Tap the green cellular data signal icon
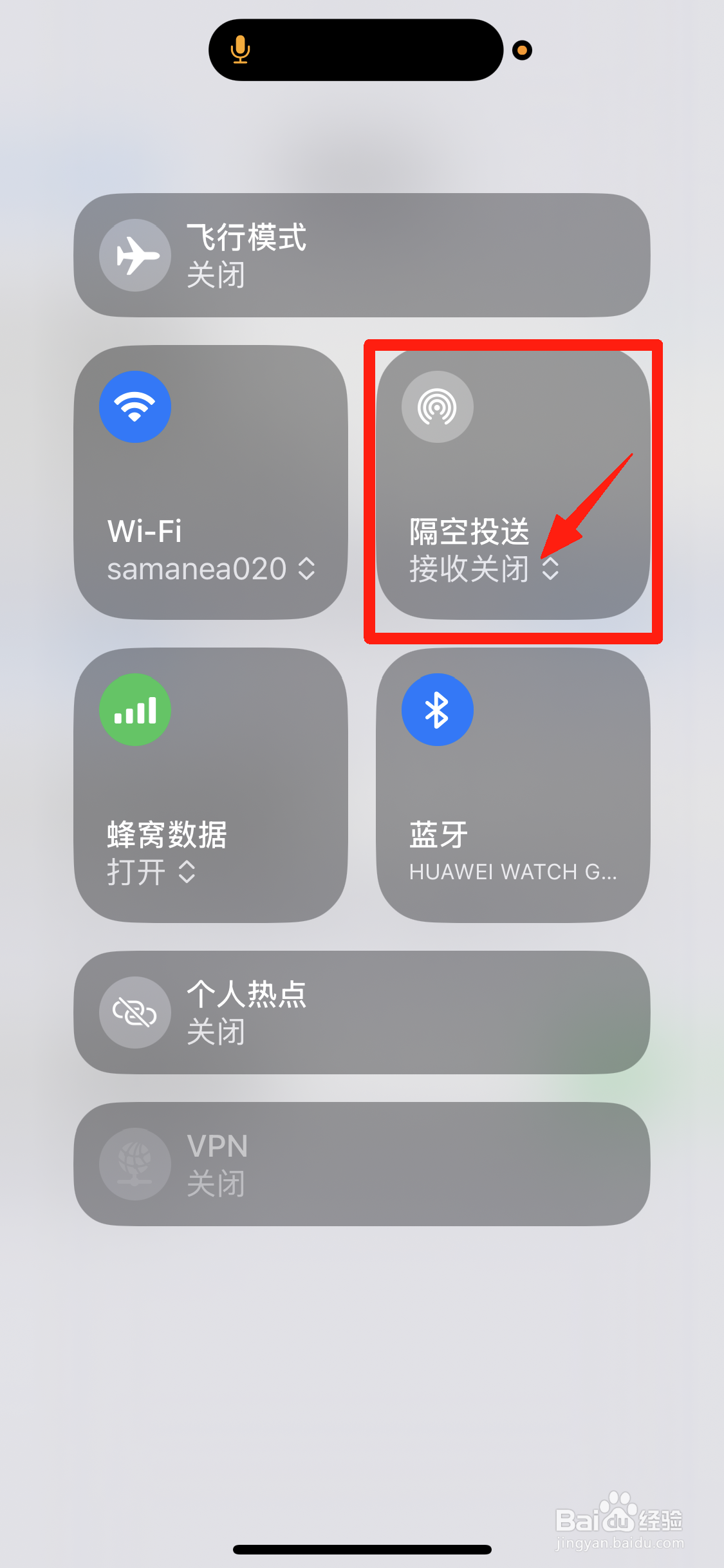 [135, 709]
